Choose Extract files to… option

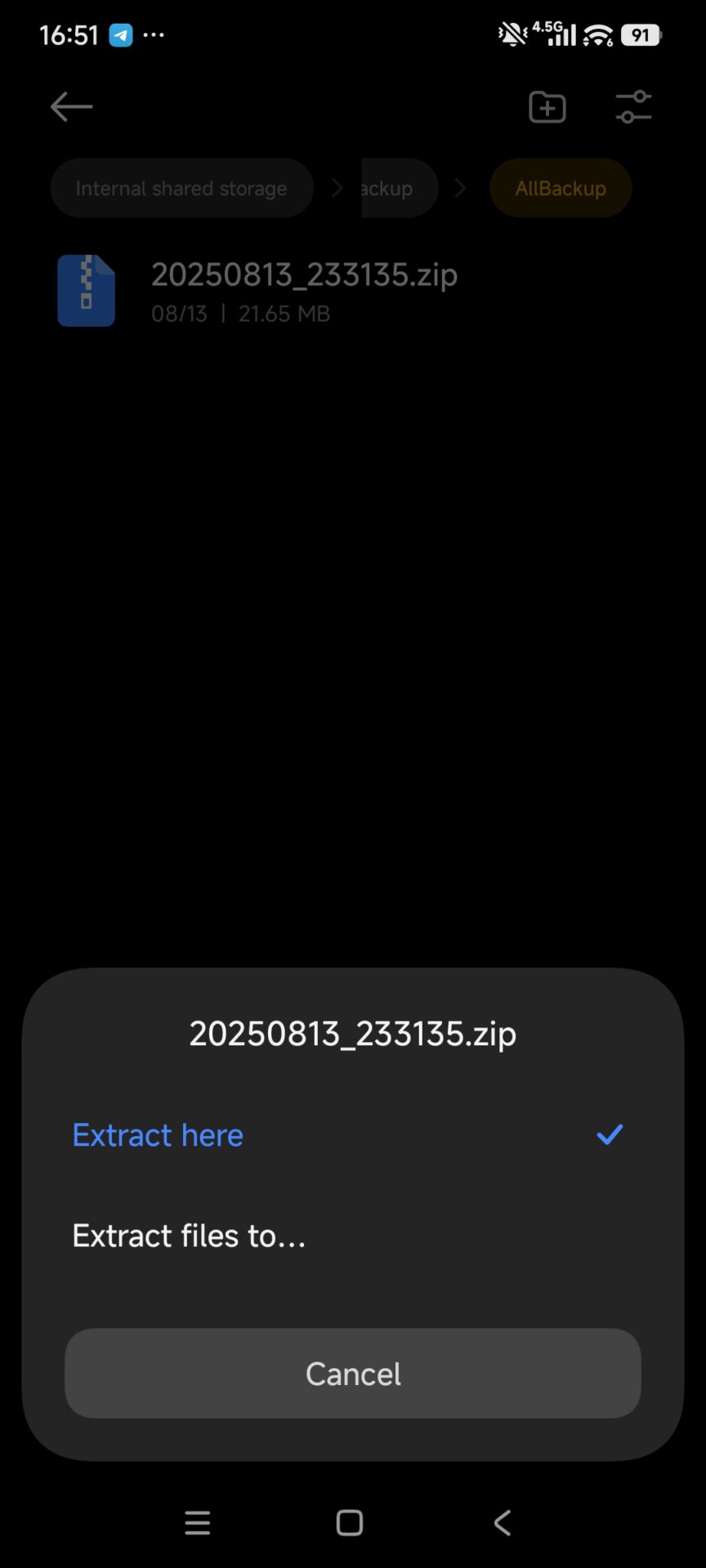click(x=189, y=1236)
